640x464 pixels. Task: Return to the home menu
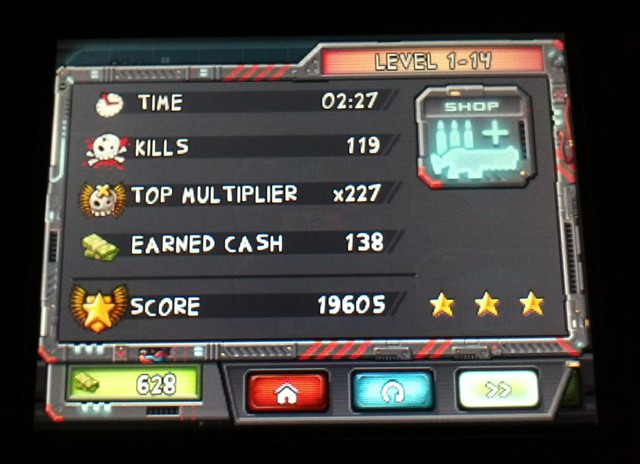(x=287, y=391)
